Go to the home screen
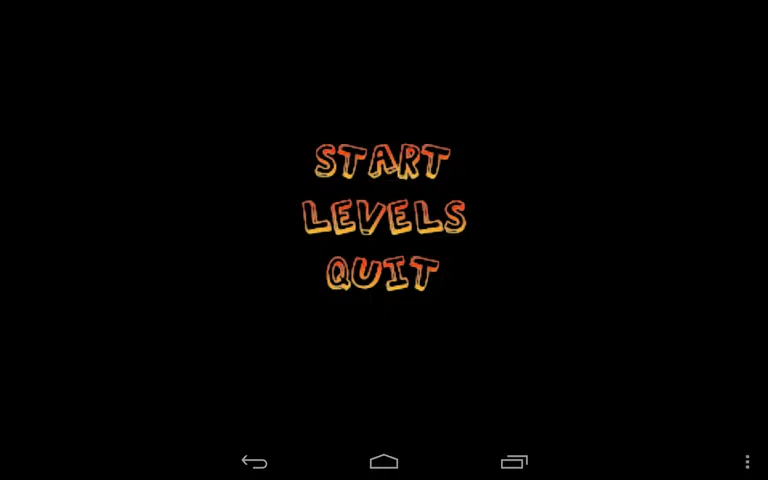Image resolution: width=768 pixels, height=480 pixels. tap(384, 462)
